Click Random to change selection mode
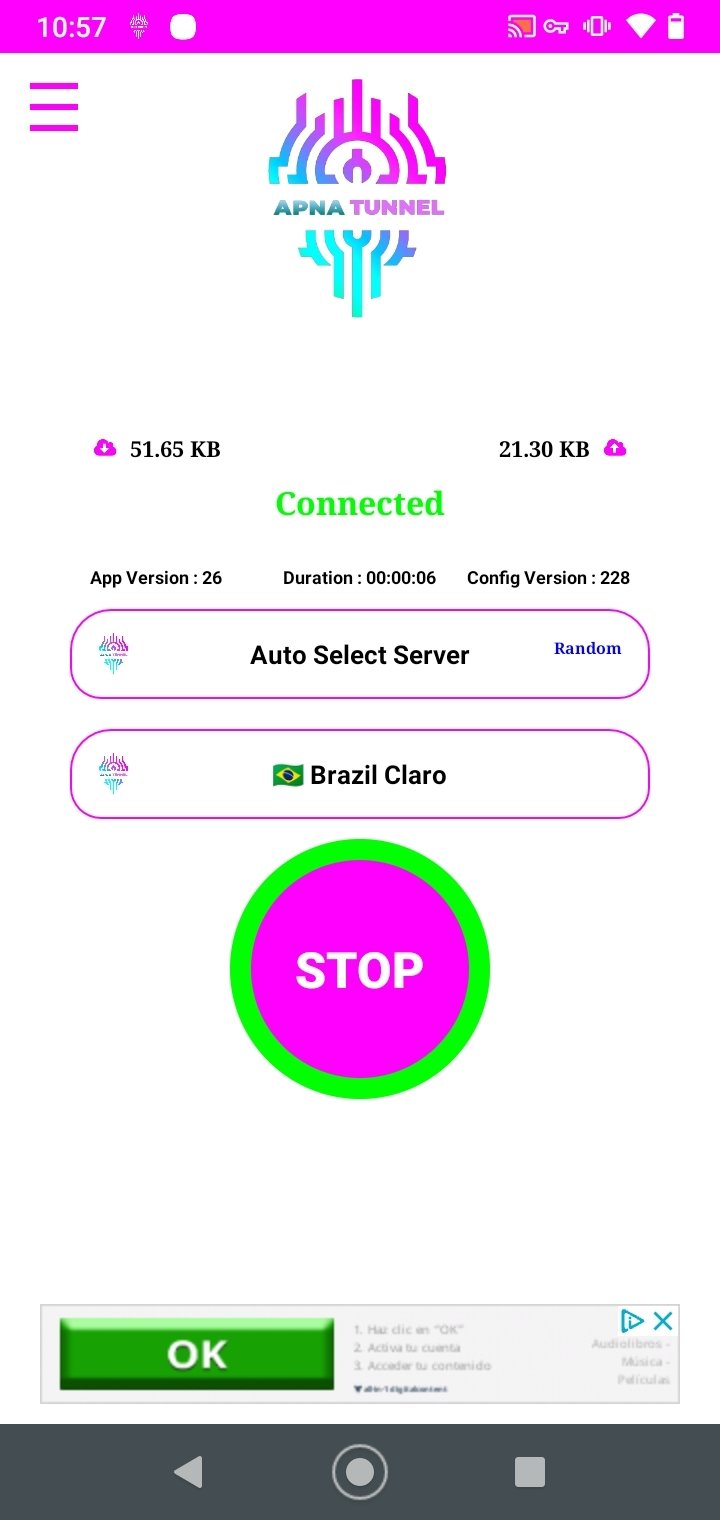 pyautogui.click(x=587, y=648)
